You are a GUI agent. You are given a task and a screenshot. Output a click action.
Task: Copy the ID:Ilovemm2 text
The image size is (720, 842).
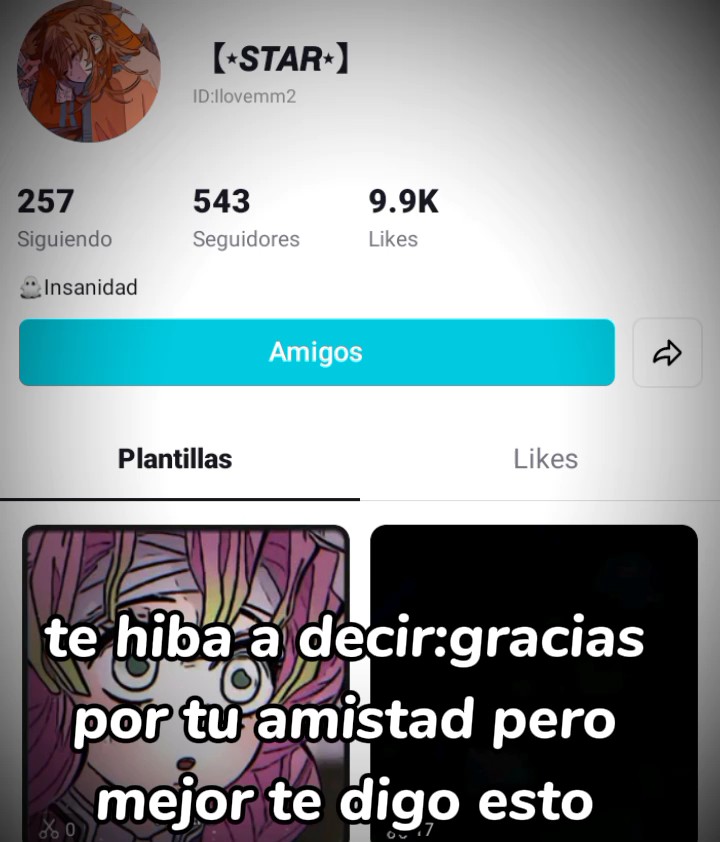tap(245, 97)
